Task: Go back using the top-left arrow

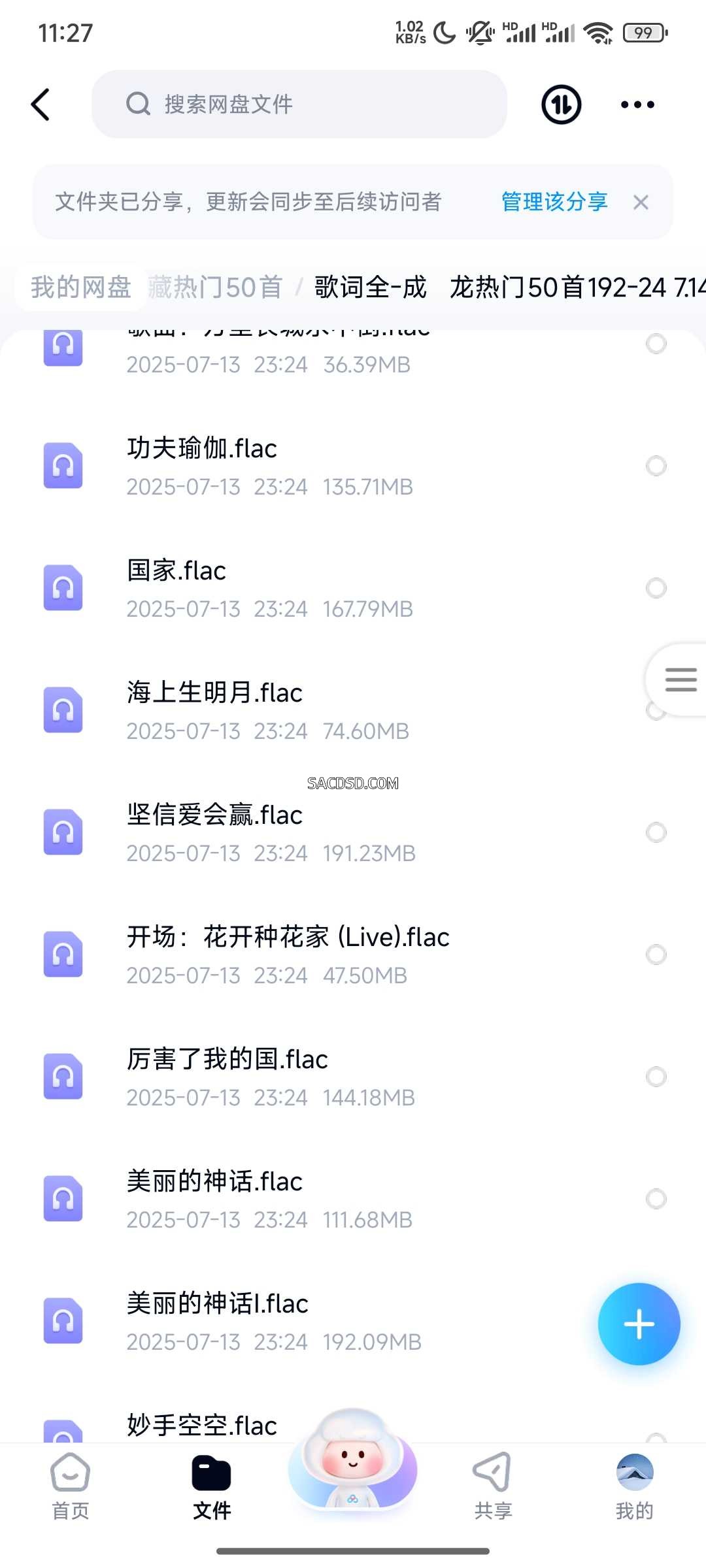Action: [x=41, y=105]
